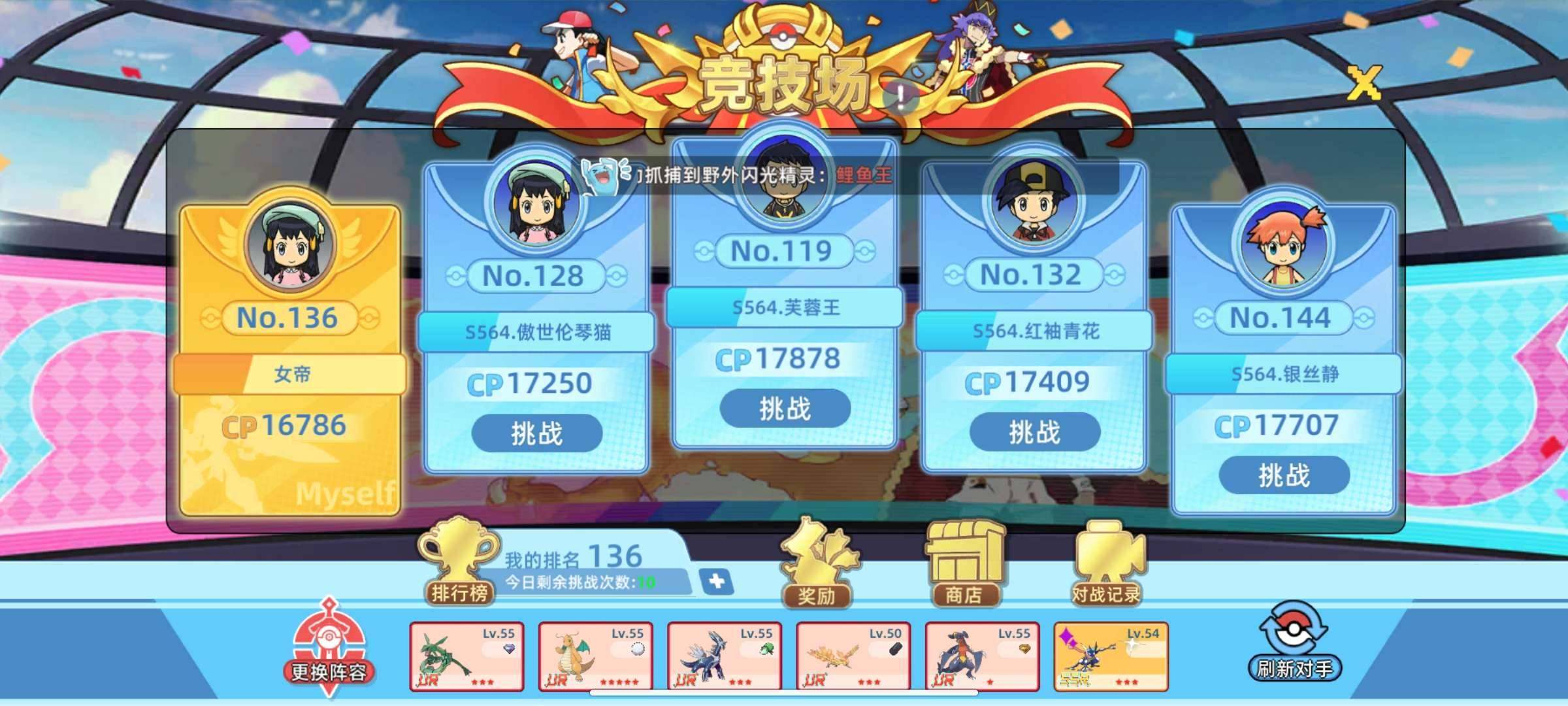The width and height of the screenshot is (1568, 706).
Task: Tap 更换阵容 to change lineup
Action: click(x=329, y=644)
